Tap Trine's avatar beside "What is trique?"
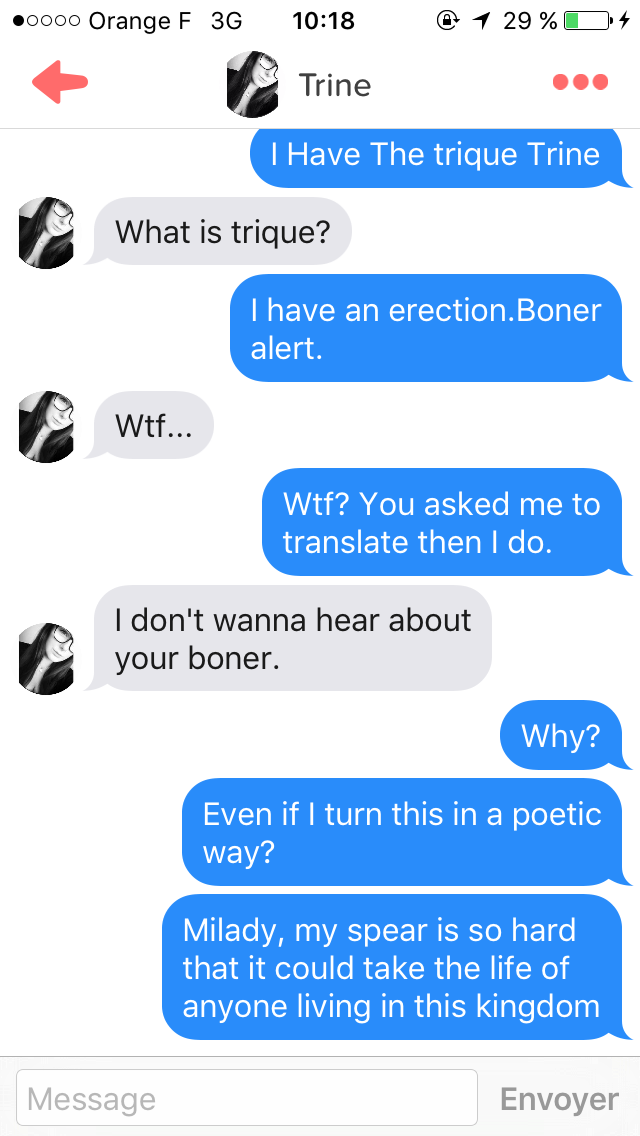Screen dimensions: 640x1136 point(46,233)
